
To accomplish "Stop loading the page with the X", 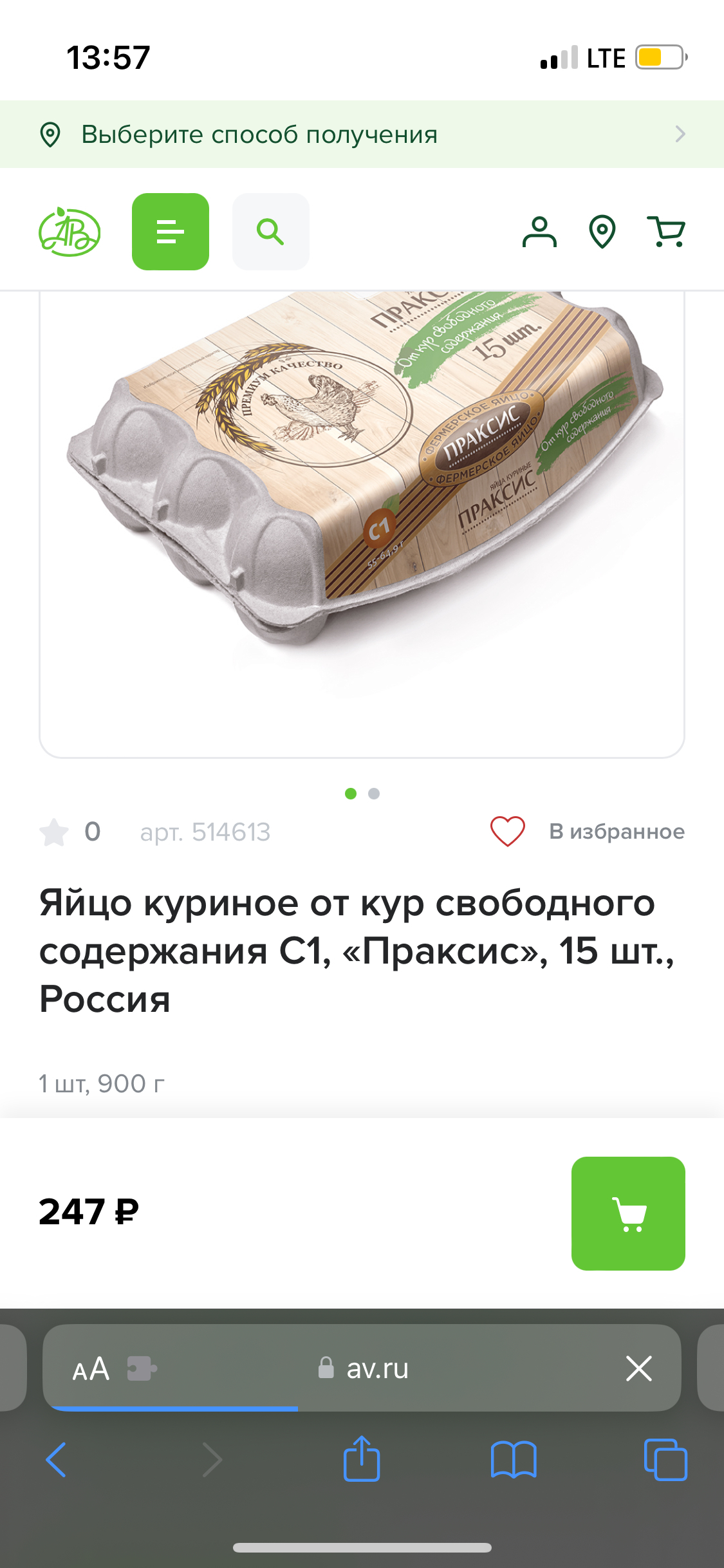I will tap(639, 1368).
